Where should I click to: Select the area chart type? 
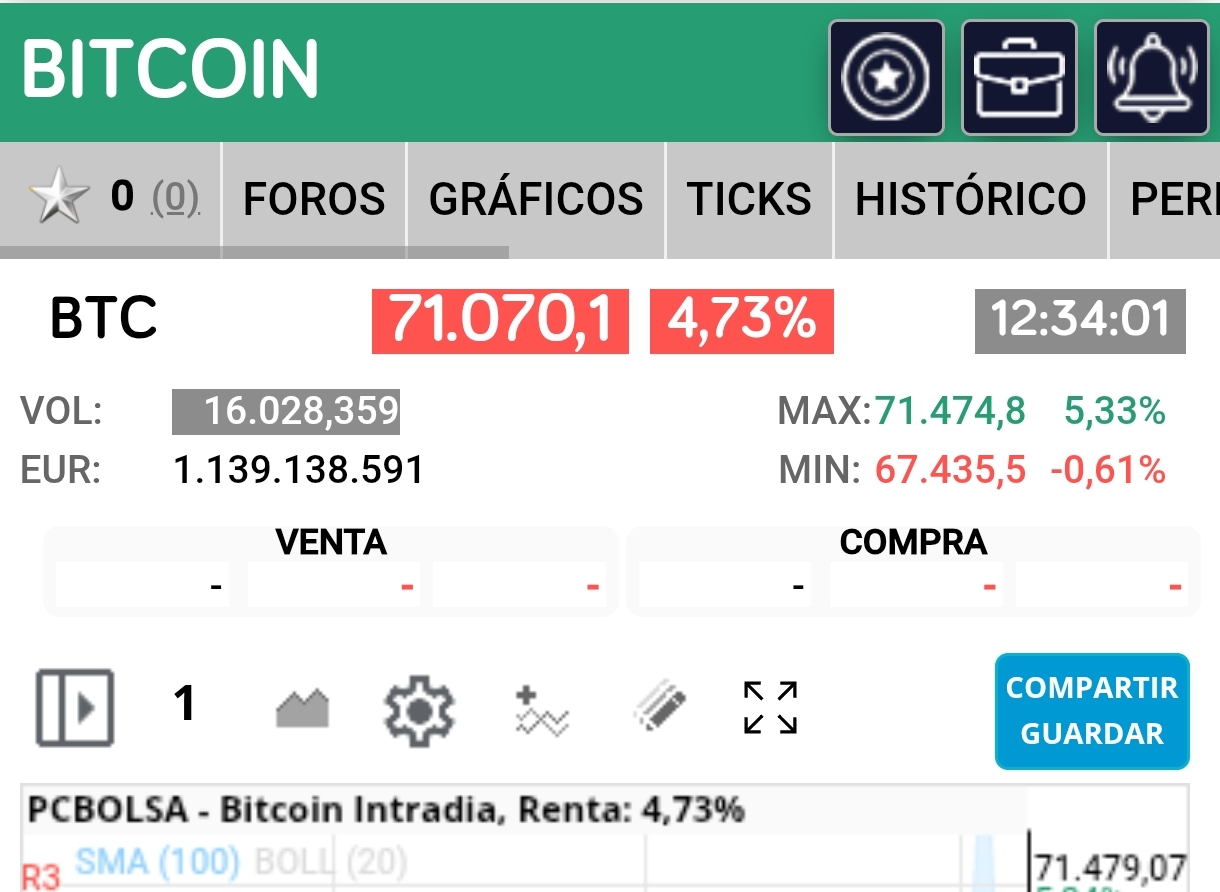(302, 708)
